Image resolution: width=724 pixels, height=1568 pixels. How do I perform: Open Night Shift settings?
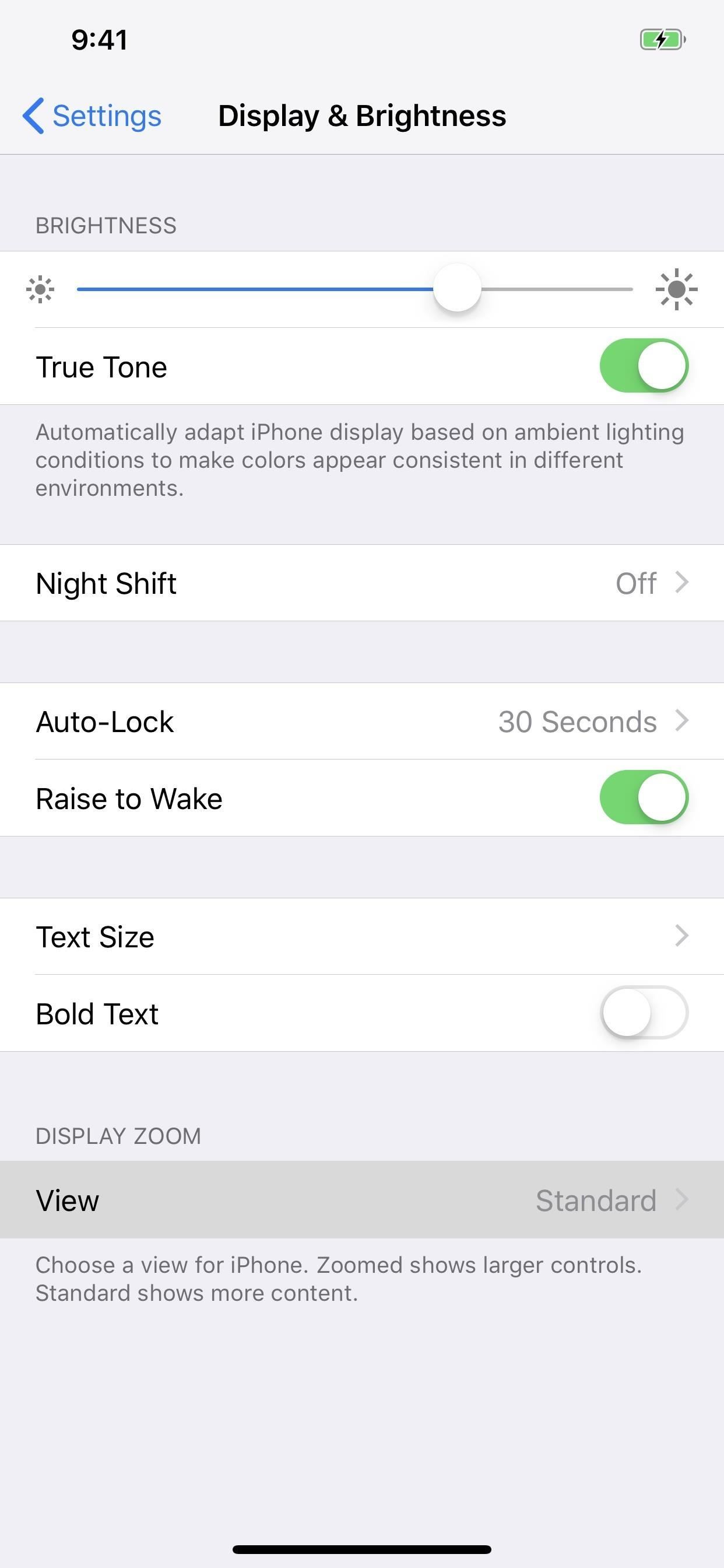click(362, 583)
